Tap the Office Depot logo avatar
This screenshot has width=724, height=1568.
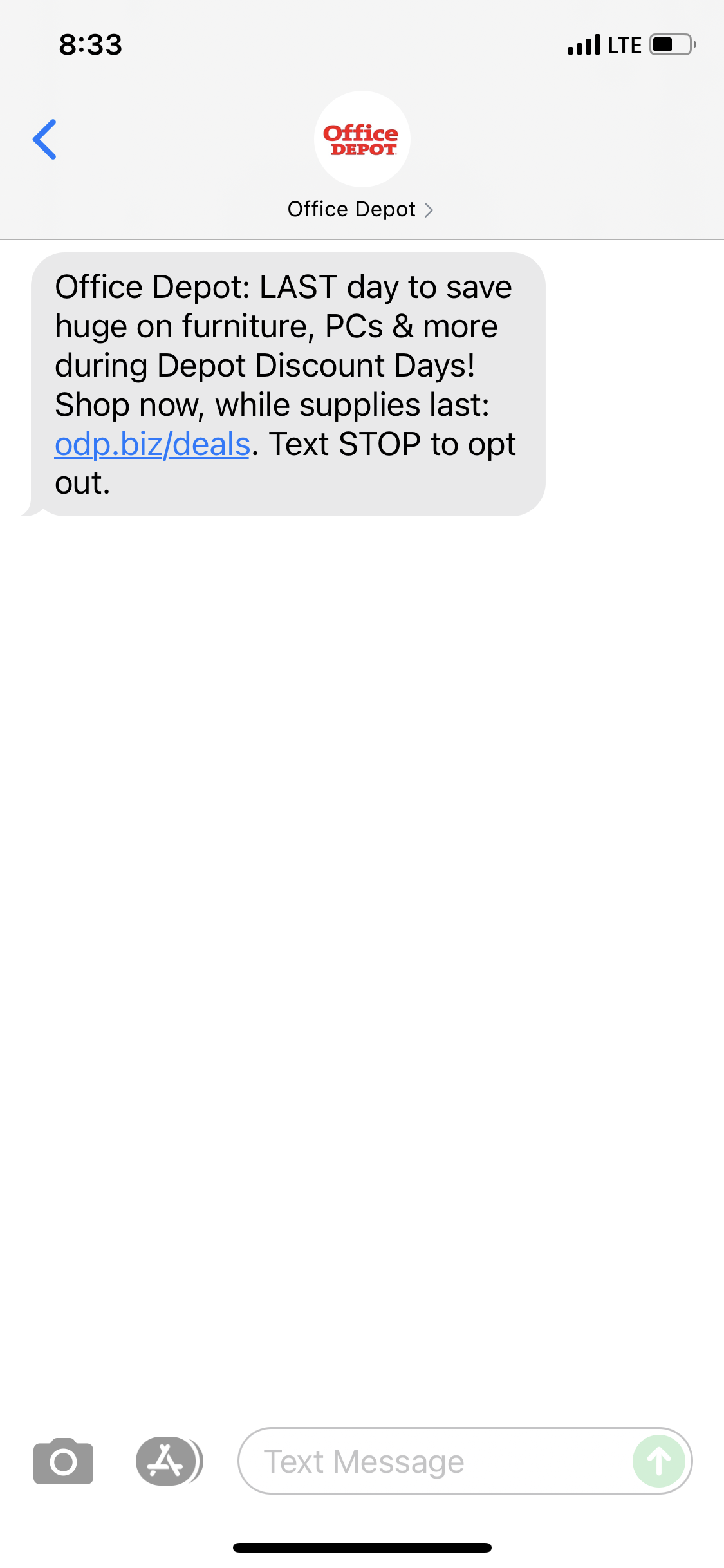[362, 138]
